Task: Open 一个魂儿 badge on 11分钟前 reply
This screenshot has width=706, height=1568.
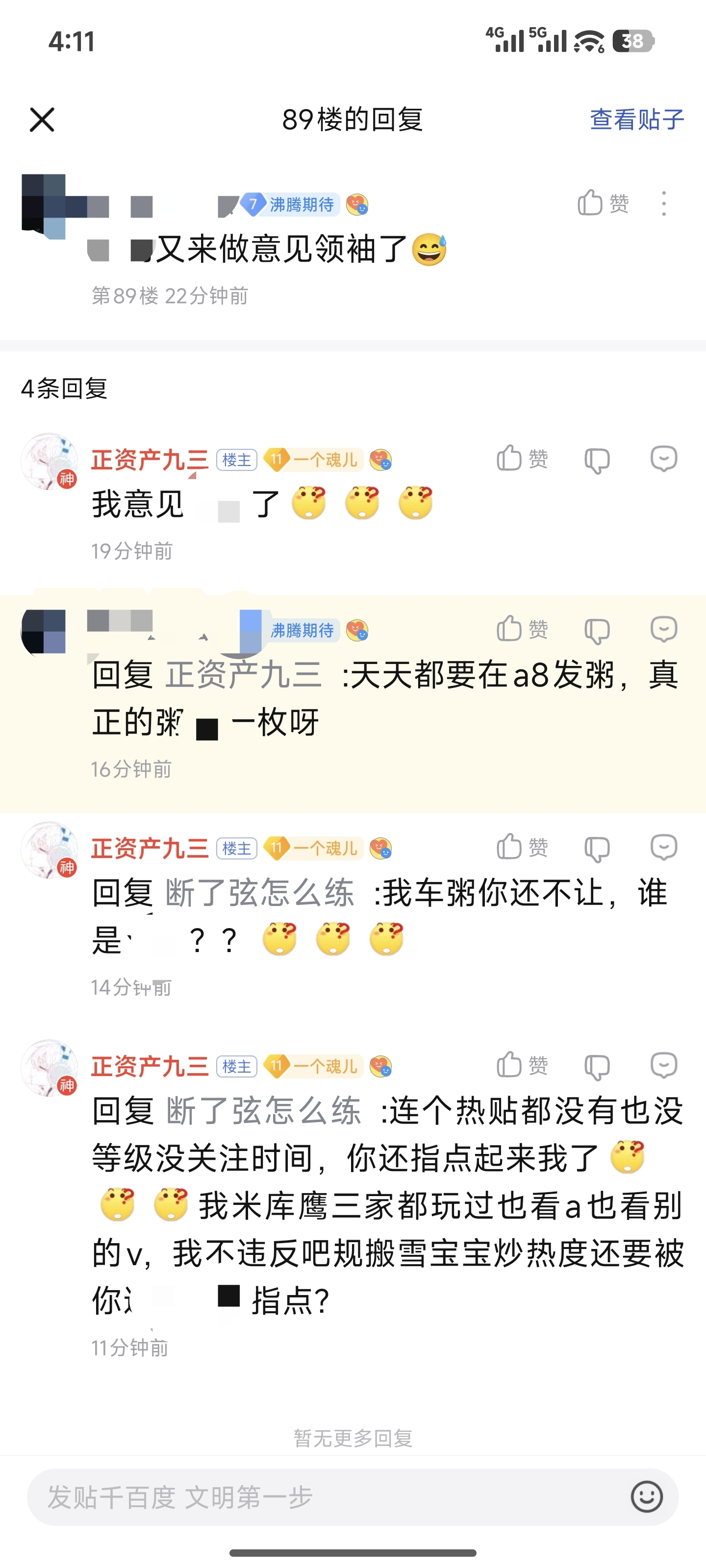Action: [x=314, y=1066]
